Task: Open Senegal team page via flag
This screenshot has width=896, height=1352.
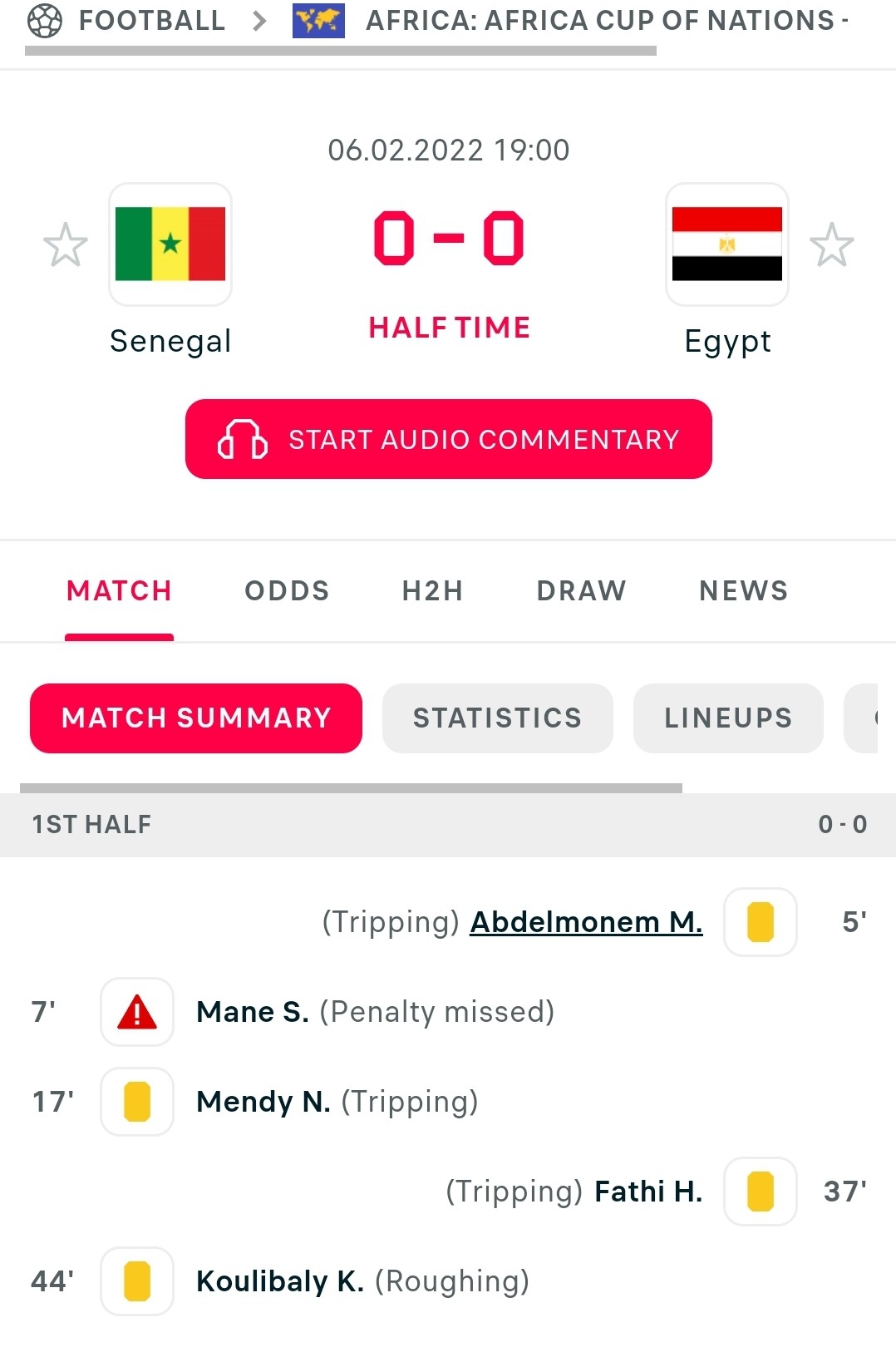Action: pyautogui.click(x=170, y=244)
